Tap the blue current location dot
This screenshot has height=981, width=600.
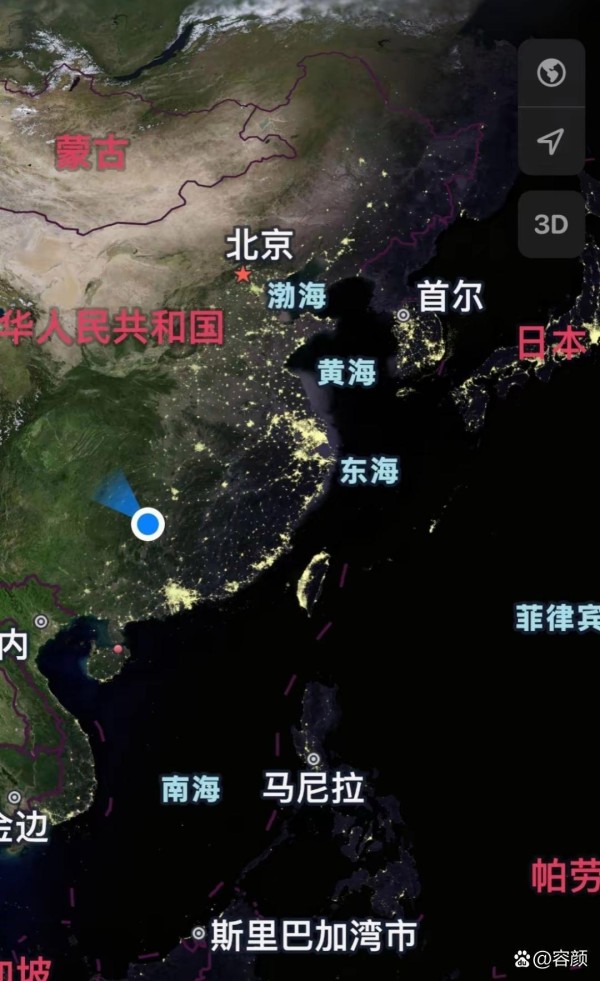click(x=148, y=524)
